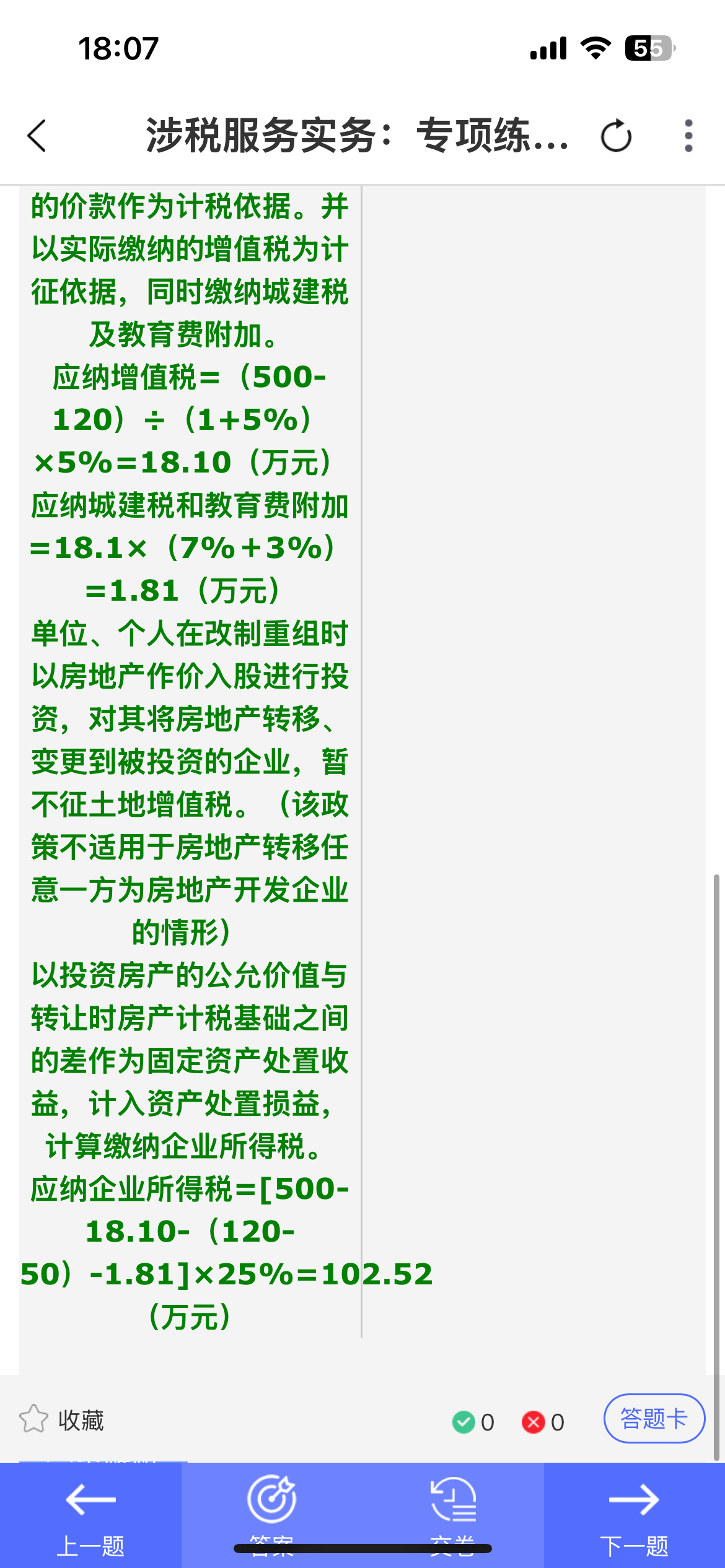Screen dimensions: 725x1568
Task: Open the answer sheet (答题卡)
Action: click(654, 1419)
